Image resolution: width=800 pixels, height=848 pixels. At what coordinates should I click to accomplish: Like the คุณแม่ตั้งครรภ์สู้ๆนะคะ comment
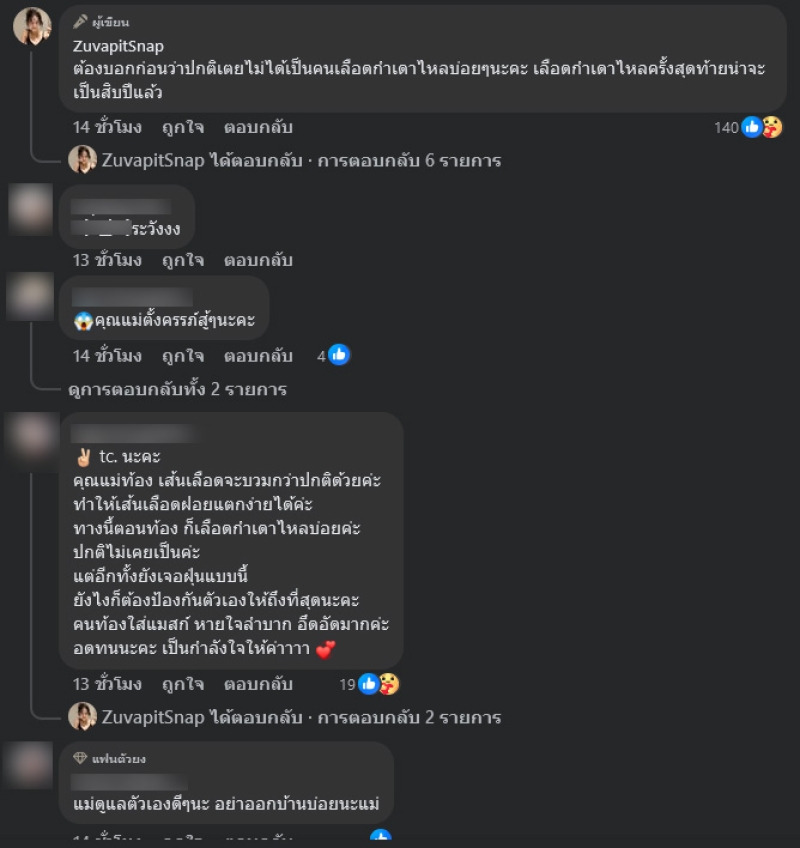coord(182,355)
